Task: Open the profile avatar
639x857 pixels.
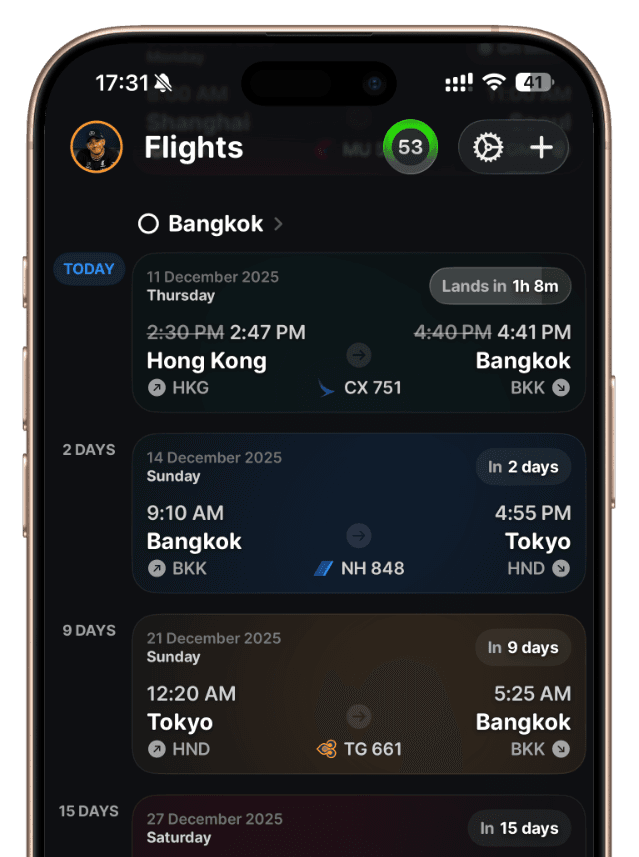Action: (x=96, y=147)
